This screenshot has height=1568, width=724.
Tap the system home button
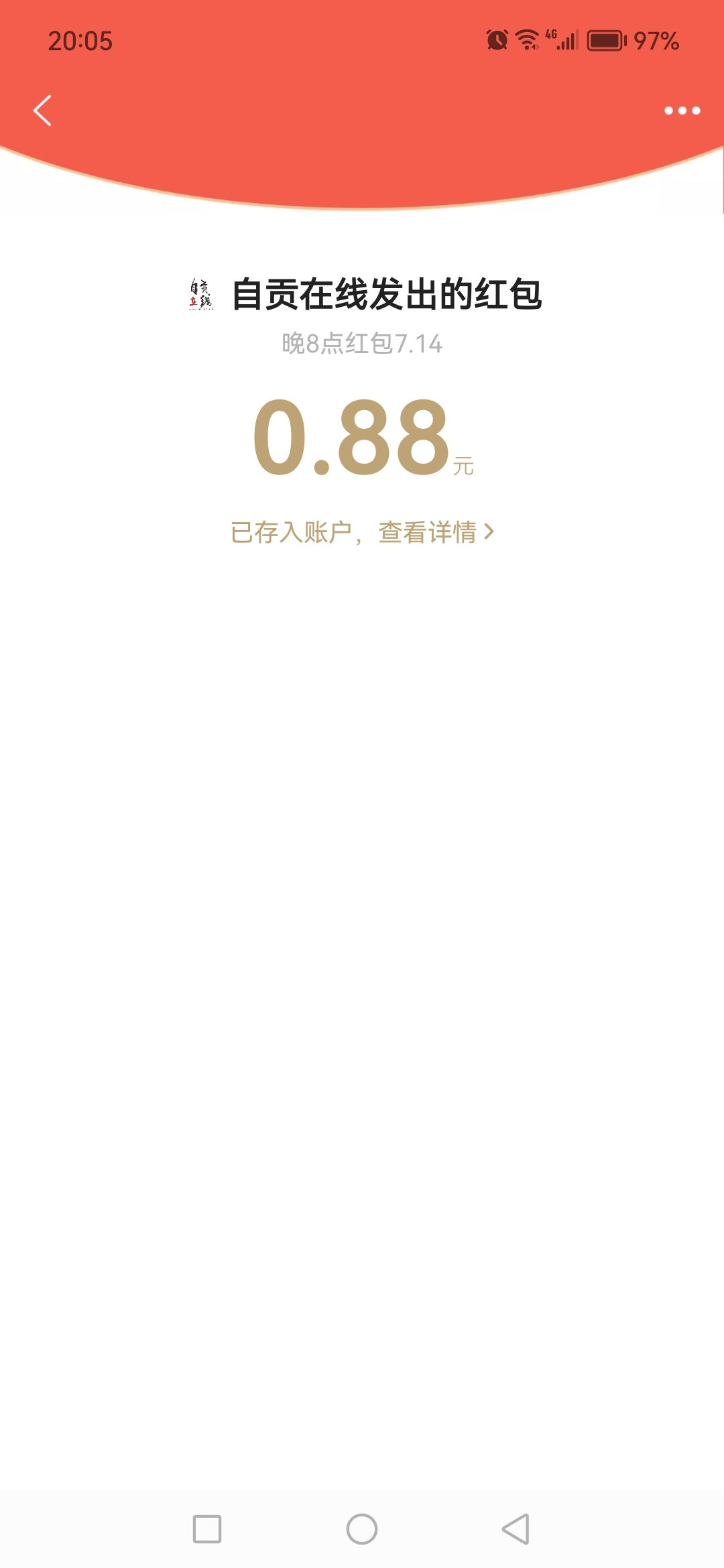pyautogui.click(x=362, y=1529)
